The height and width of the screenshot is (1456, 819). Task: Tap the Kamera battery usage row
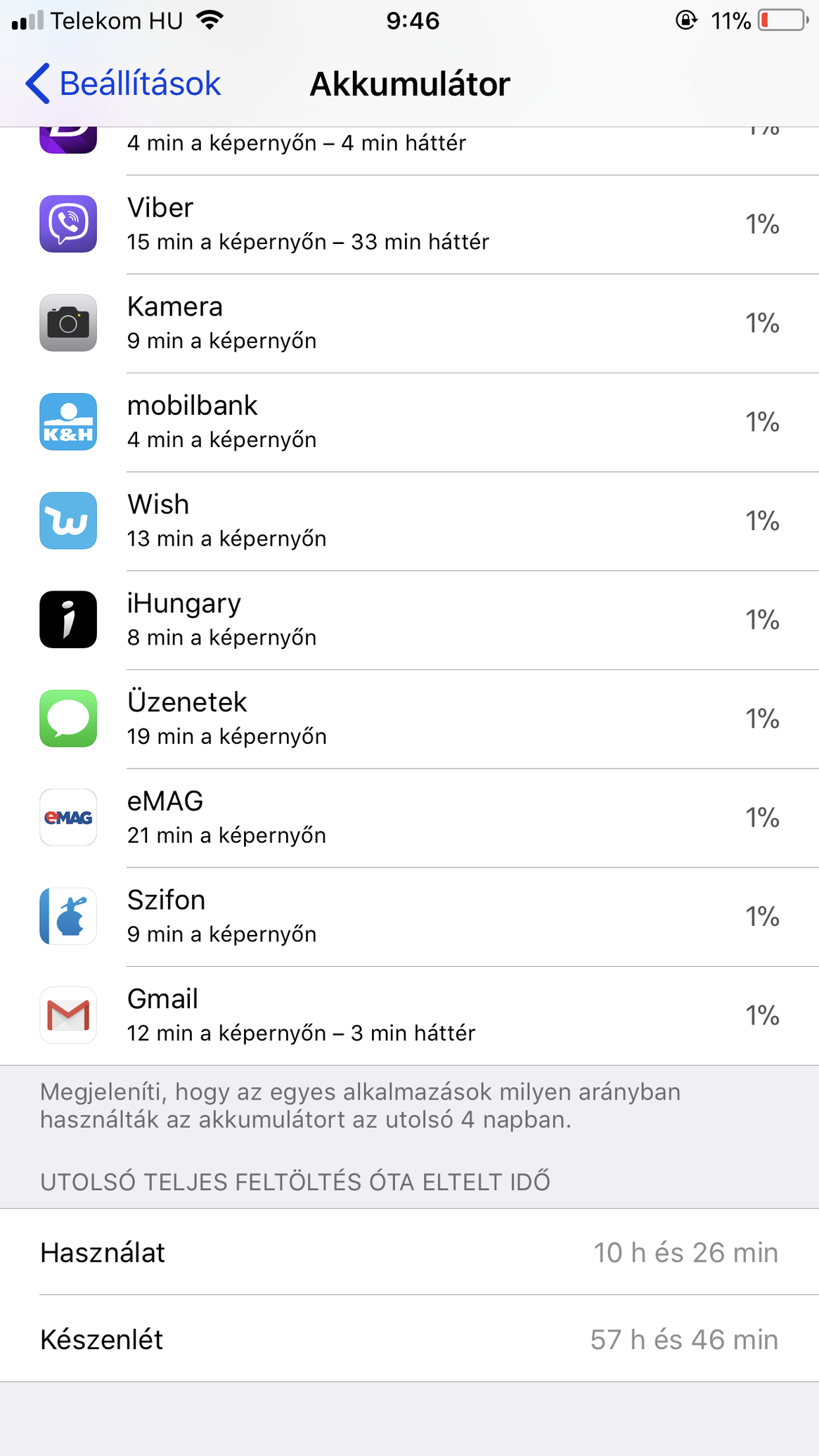(x=409, y=323)
